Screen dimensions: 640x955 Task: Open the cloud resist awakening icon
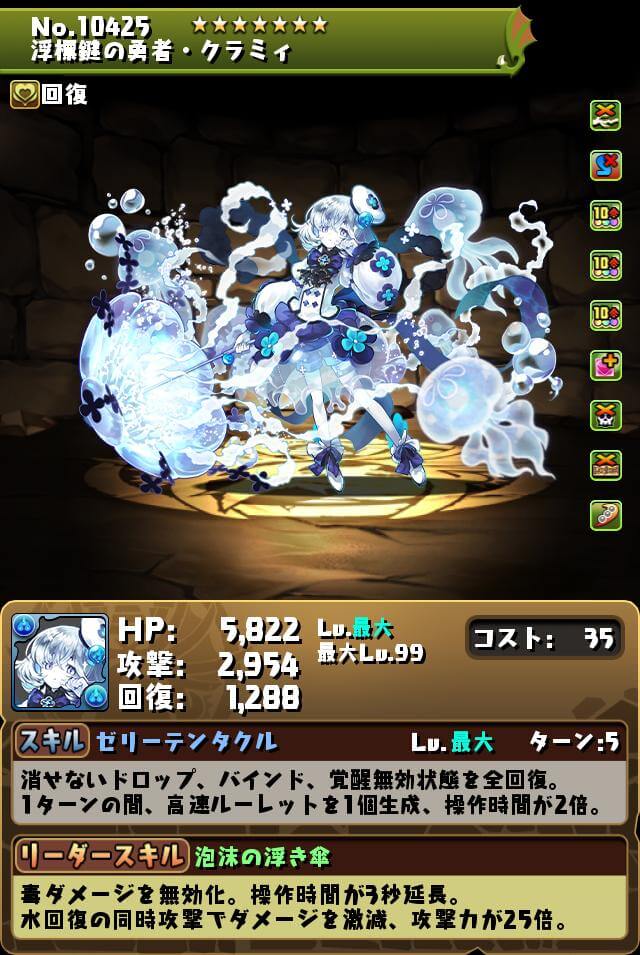[x=605, y=114]
